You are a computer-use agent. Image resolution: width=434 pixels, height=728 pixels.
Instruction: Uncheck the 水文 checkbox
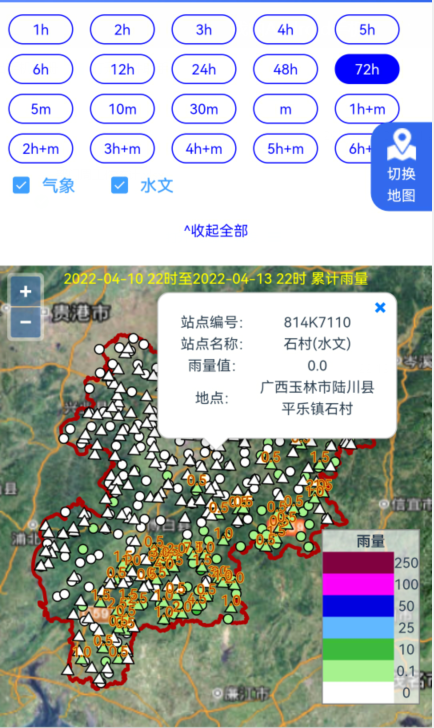point(119,186)
